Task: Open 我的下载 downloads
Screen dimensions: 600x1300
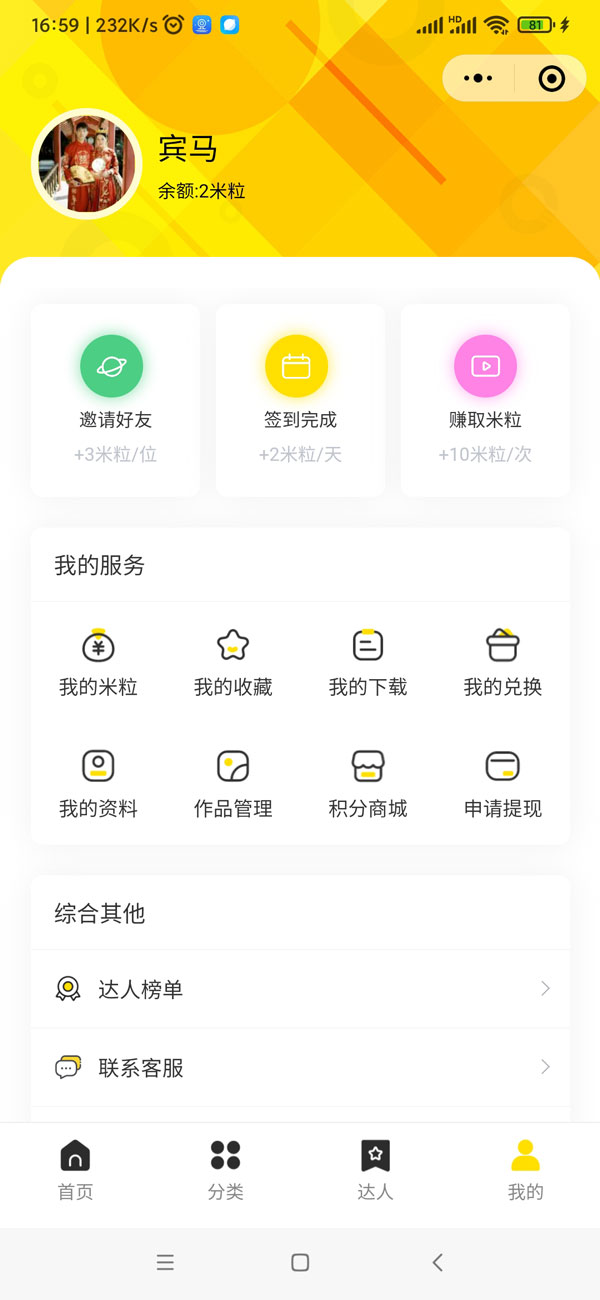Action: [368, 662]
